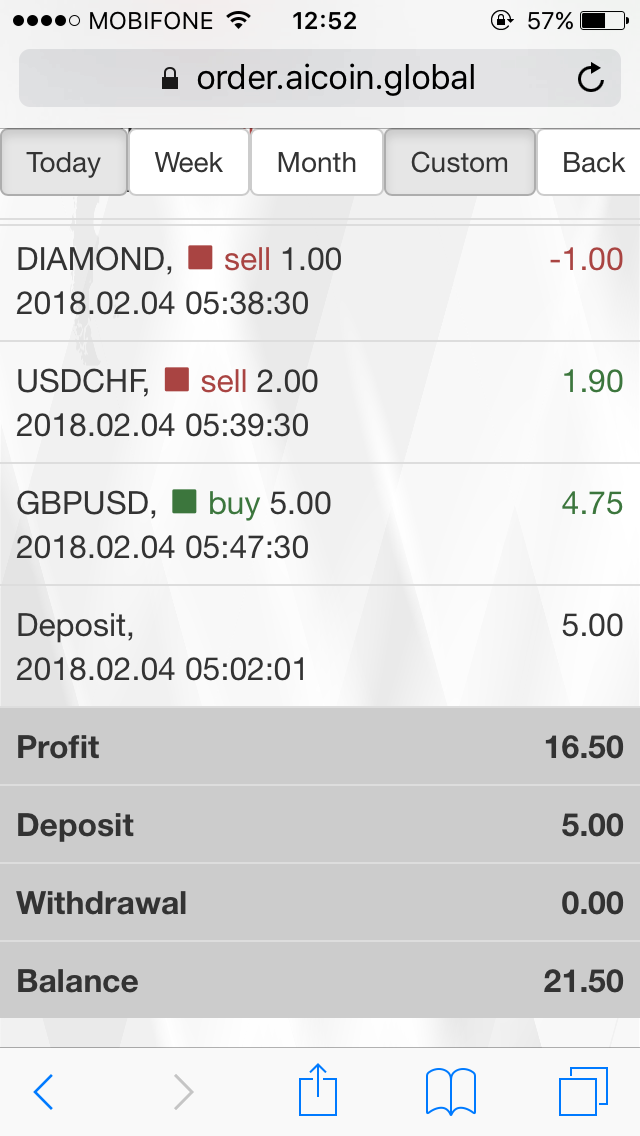Switch to the Week view

(189, 163)
